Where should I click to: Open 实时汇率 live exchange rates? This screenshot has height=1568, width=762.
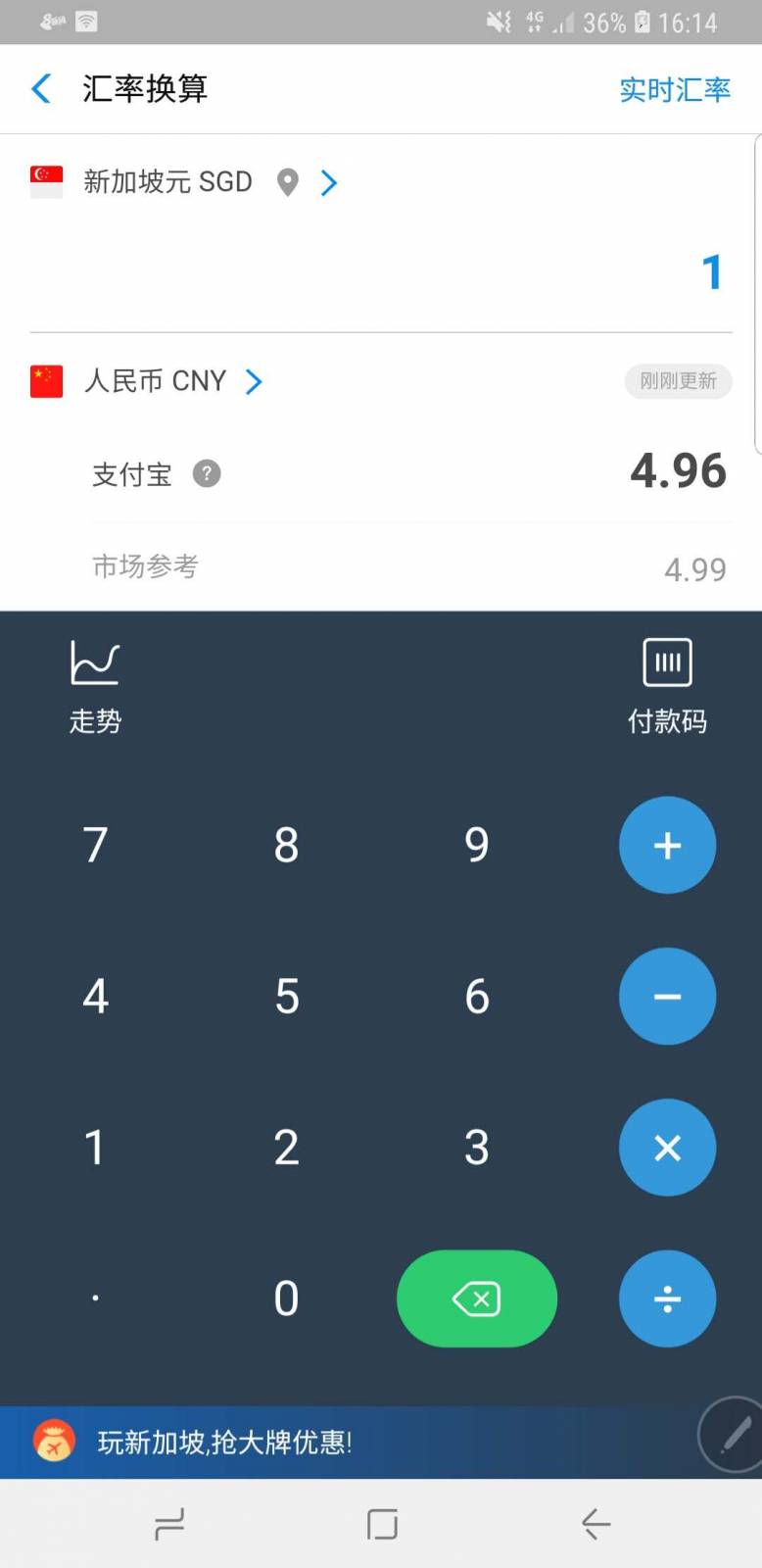(x=674, y=90)
